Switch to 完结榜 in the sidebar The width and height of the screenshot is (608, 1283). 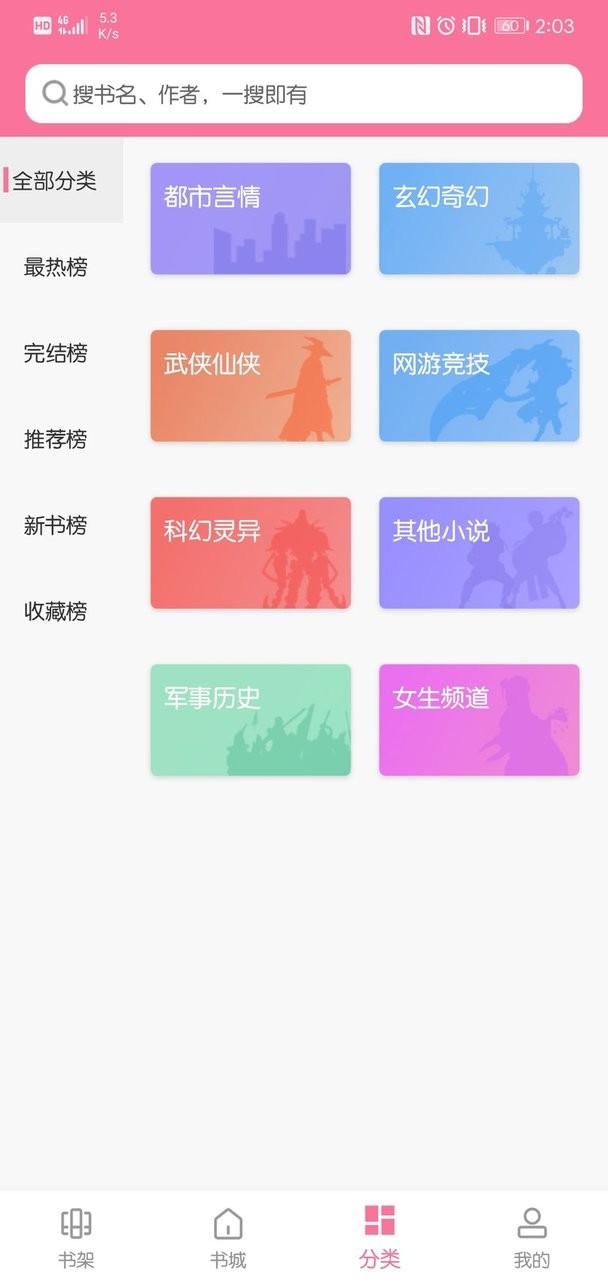coord(56,353)
